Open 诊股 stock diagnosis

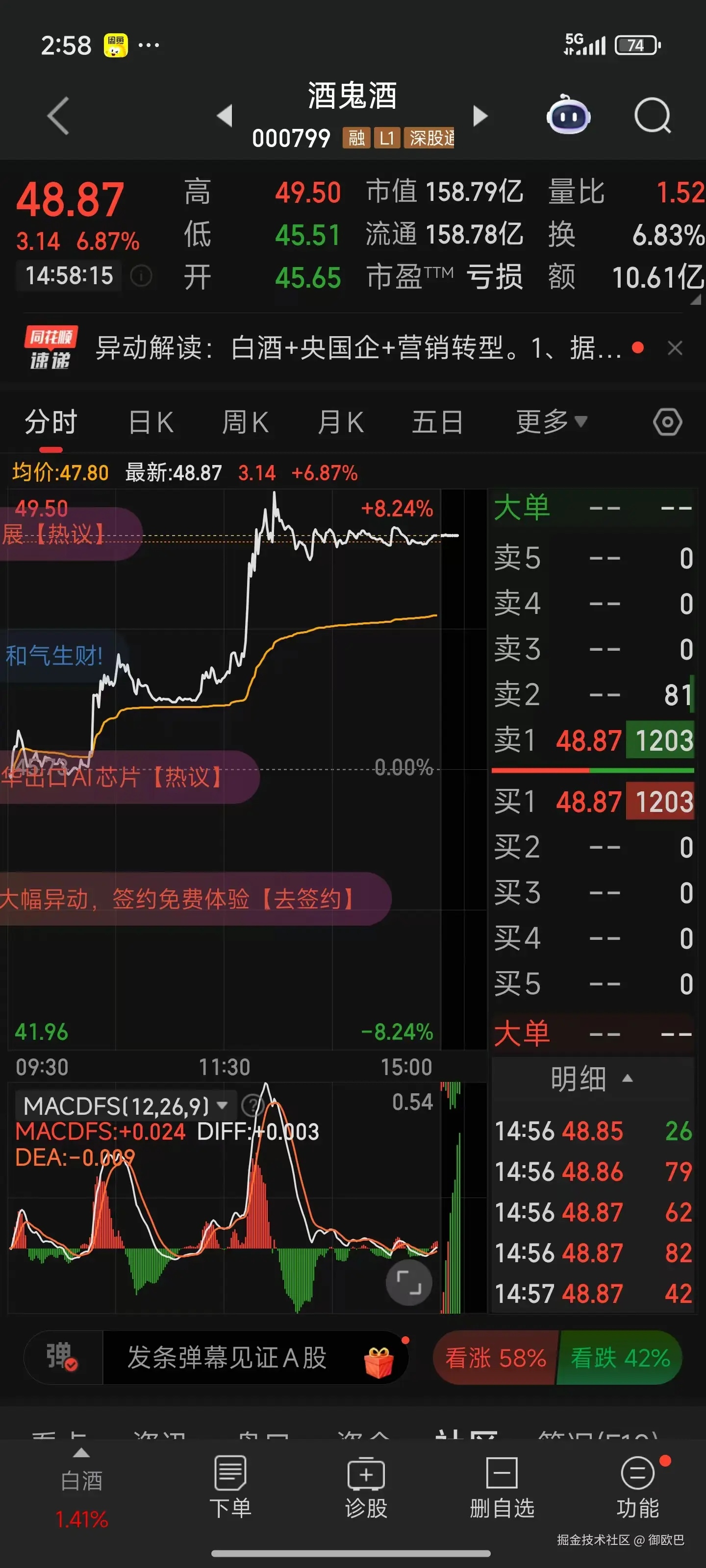click(x=366, y=1485)
